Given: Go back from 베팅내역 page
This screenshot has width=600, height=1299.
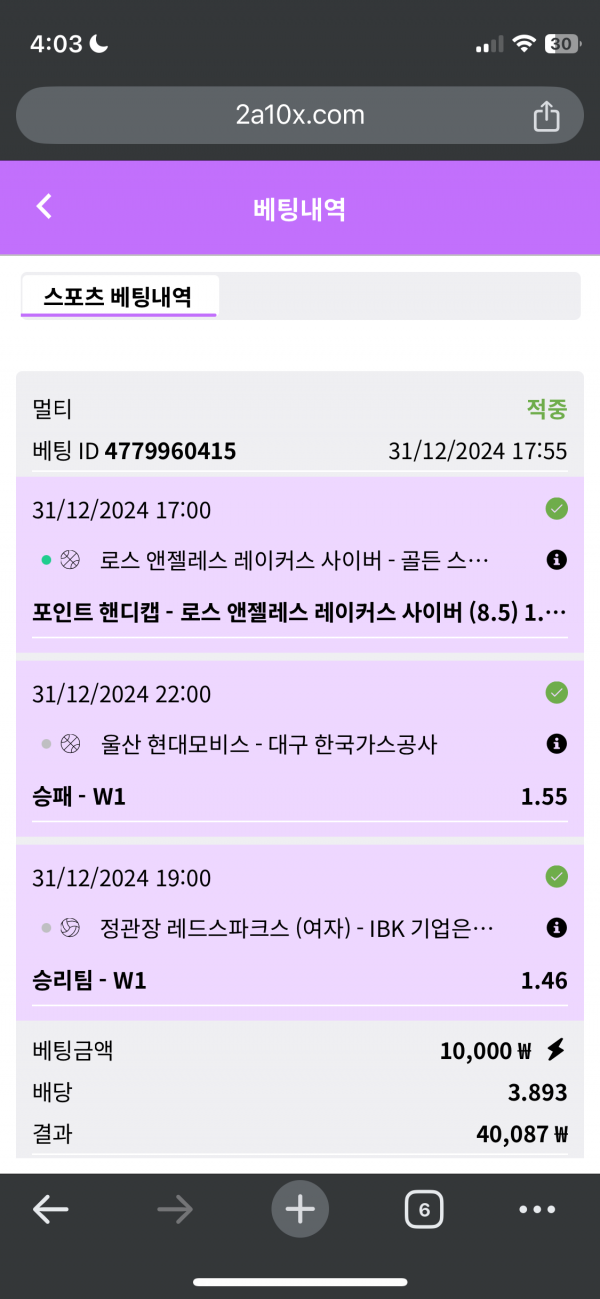Looking at the screenshot, I should click(43, 207).
